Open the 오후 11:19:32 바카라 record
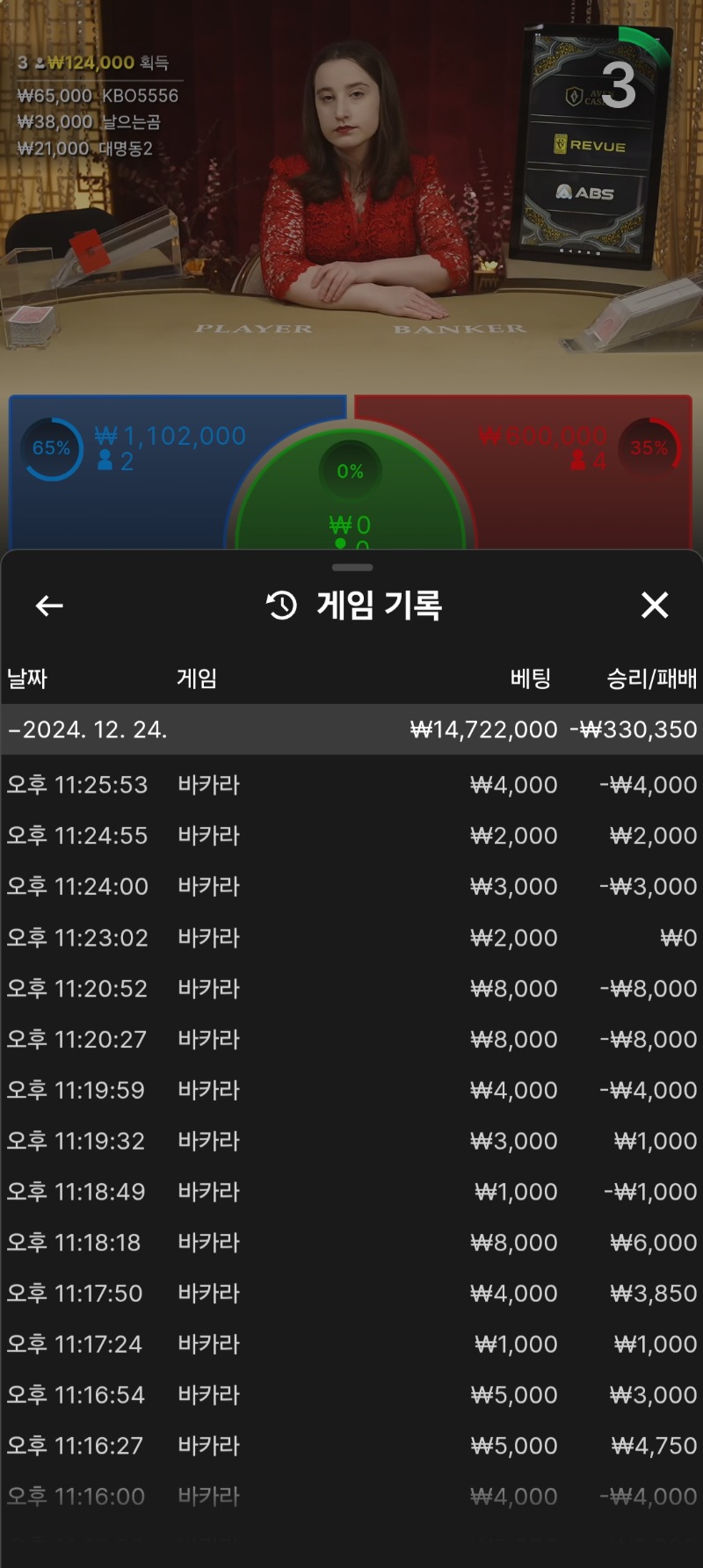Viewport: 703px width, 1568px height. [351, 1142]
